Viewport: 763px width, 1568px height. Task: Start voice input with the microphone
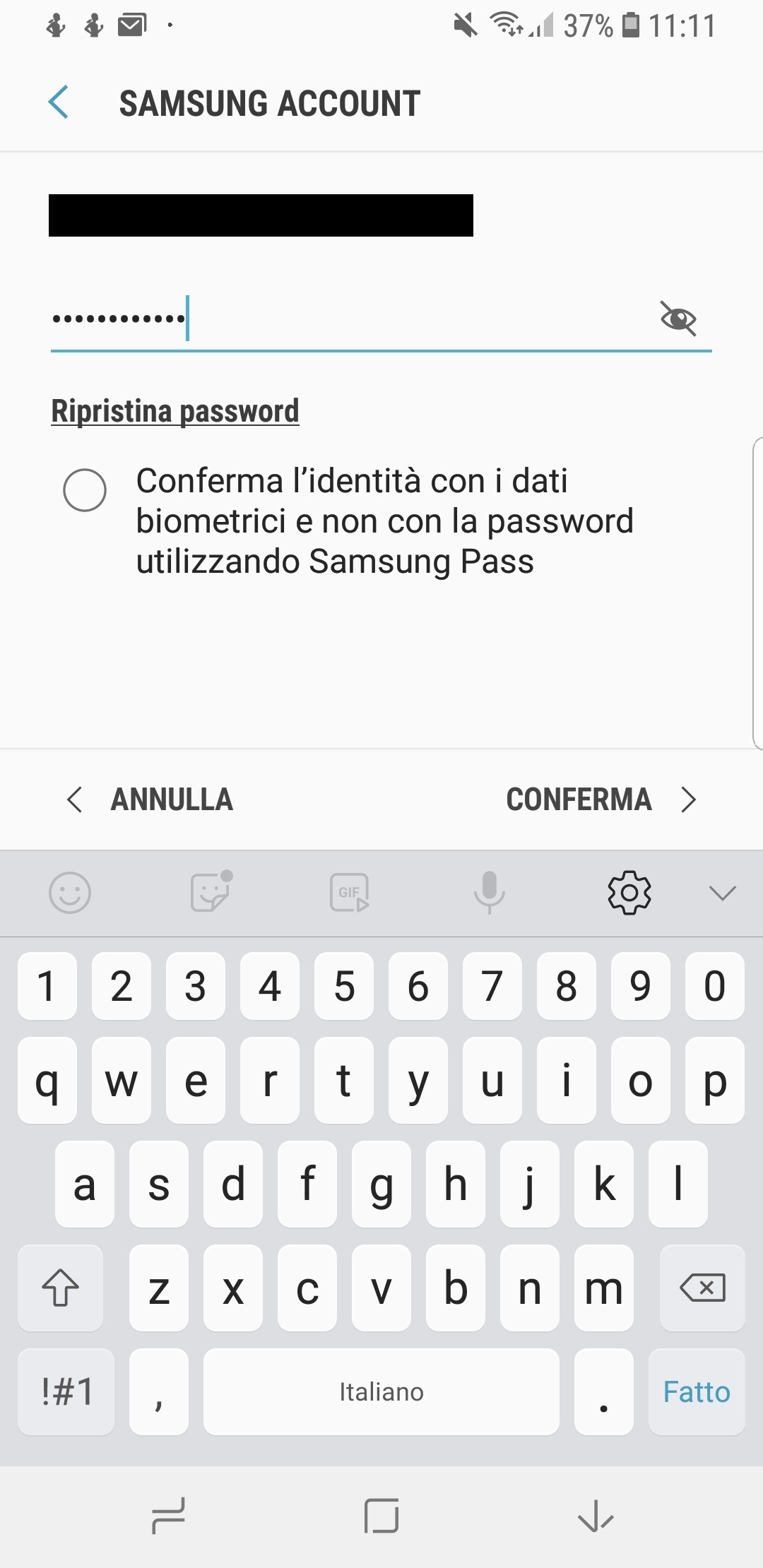[x=490, y=893]
